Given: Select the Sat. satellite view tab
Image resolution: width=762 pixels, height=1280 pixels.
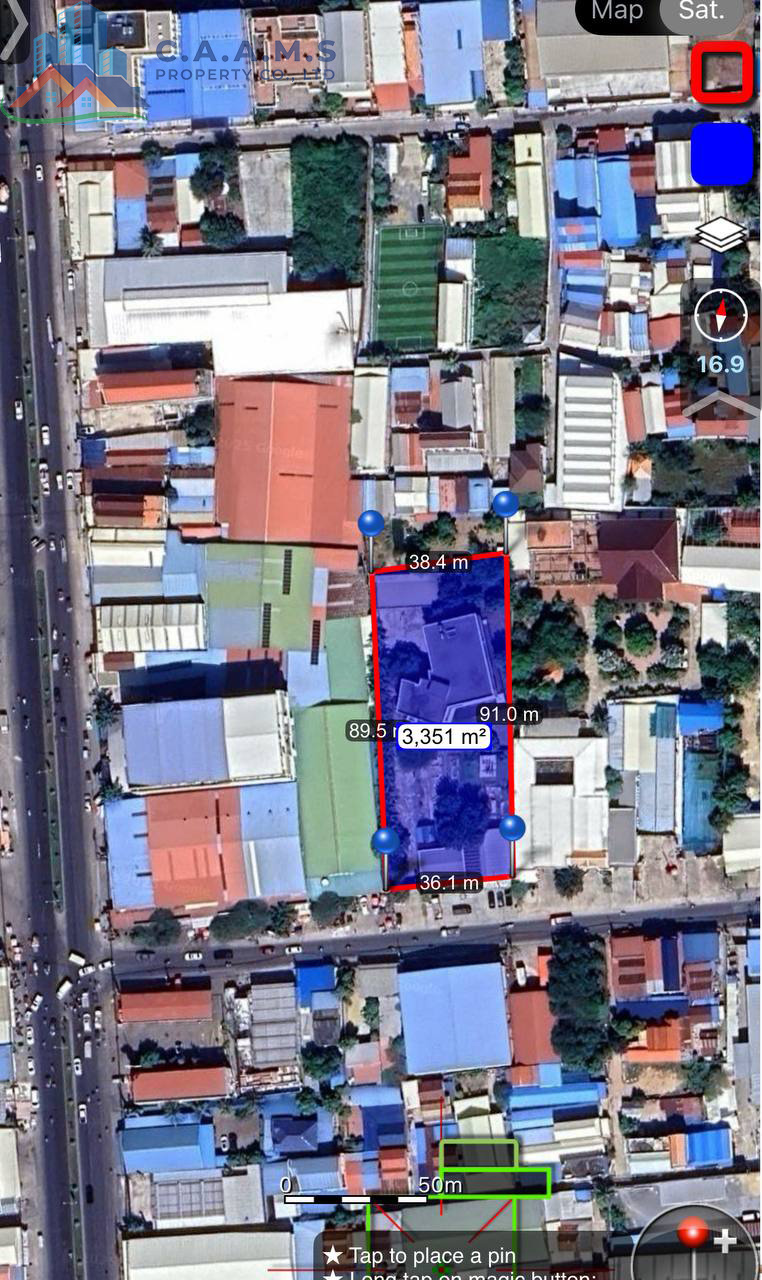Looking at the screenshot, I should coord(702,13).
